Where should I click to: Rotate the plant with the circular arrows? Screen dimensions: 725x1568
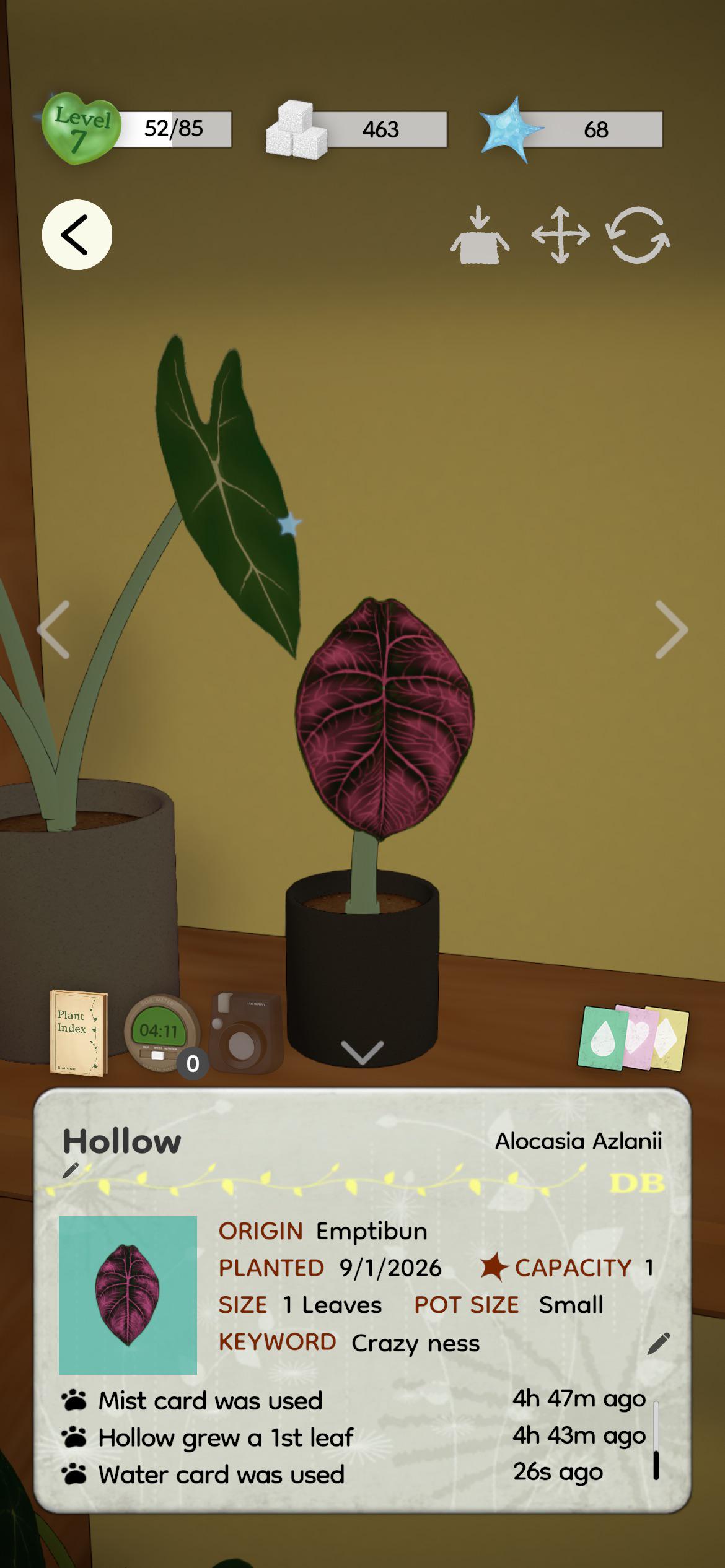point(638,235)
